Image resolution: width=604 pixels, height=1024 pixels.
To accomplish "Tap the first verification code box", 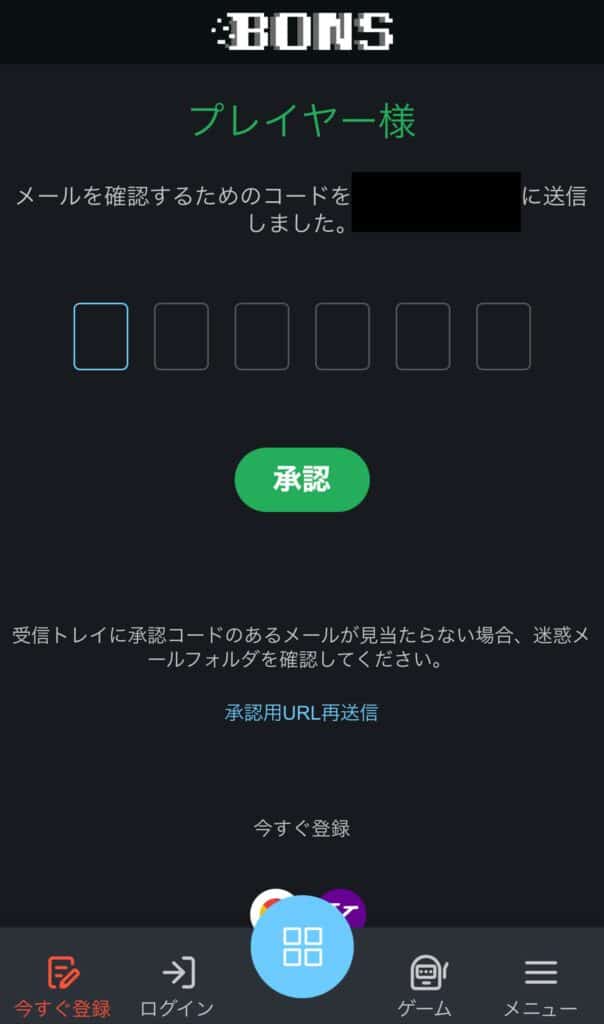I will coord(101,337).
